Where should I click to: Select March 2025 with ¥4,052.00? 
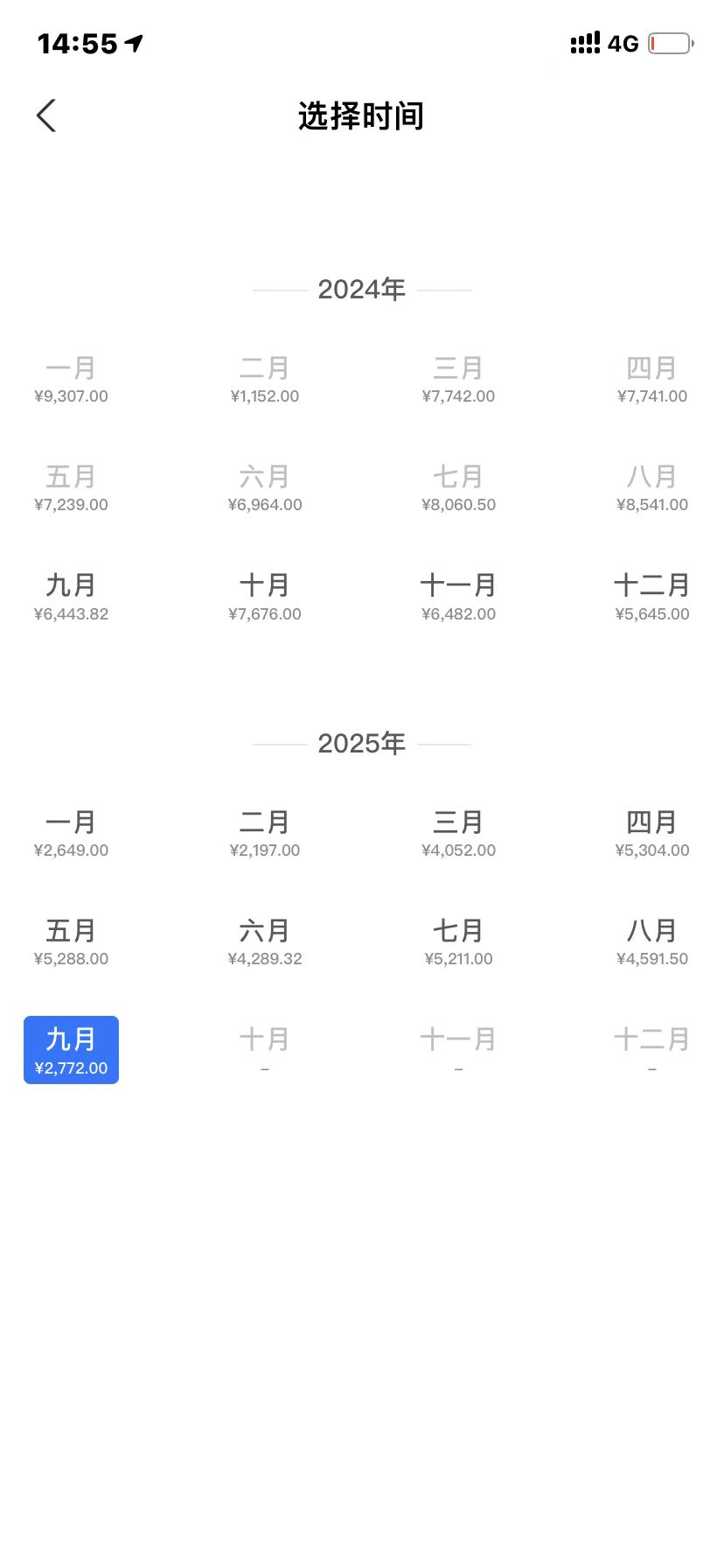[x=458, y=834]
